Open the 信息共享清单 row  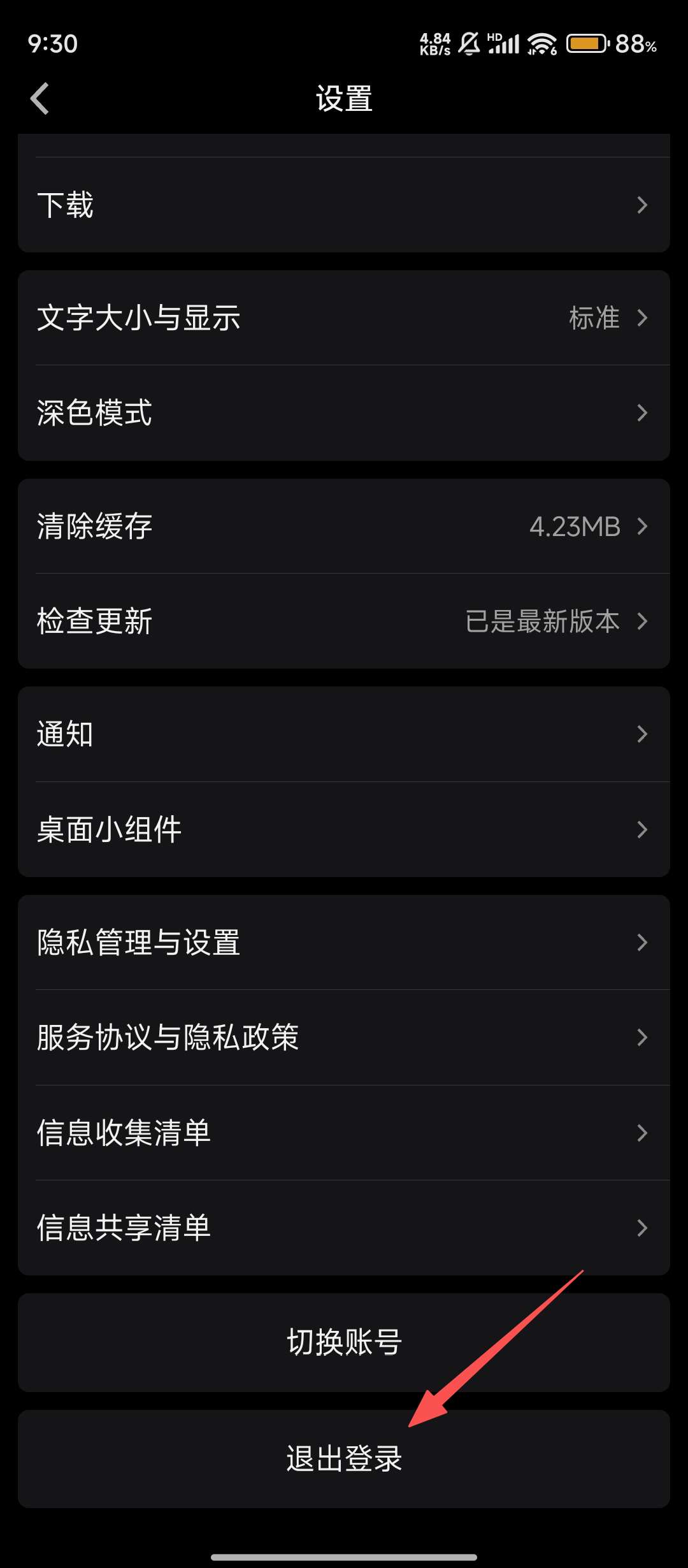[x=344, y=1228]
